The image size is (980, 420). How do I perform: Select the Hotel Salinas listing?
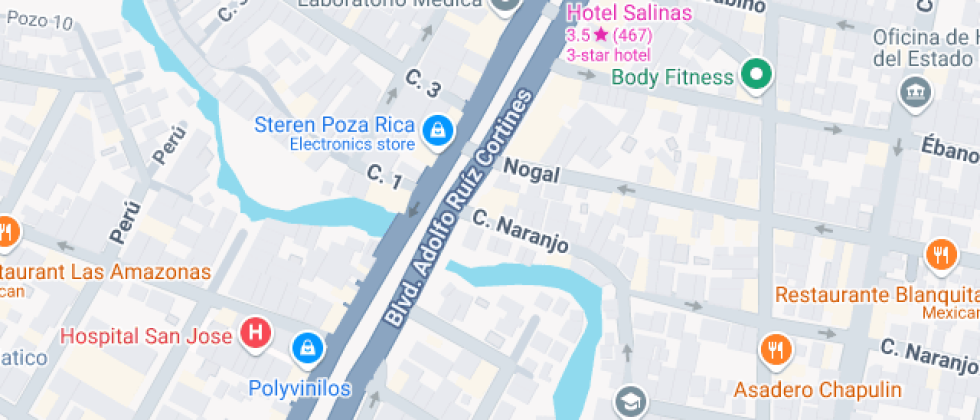pyautogui.click(x=629, y=14)
